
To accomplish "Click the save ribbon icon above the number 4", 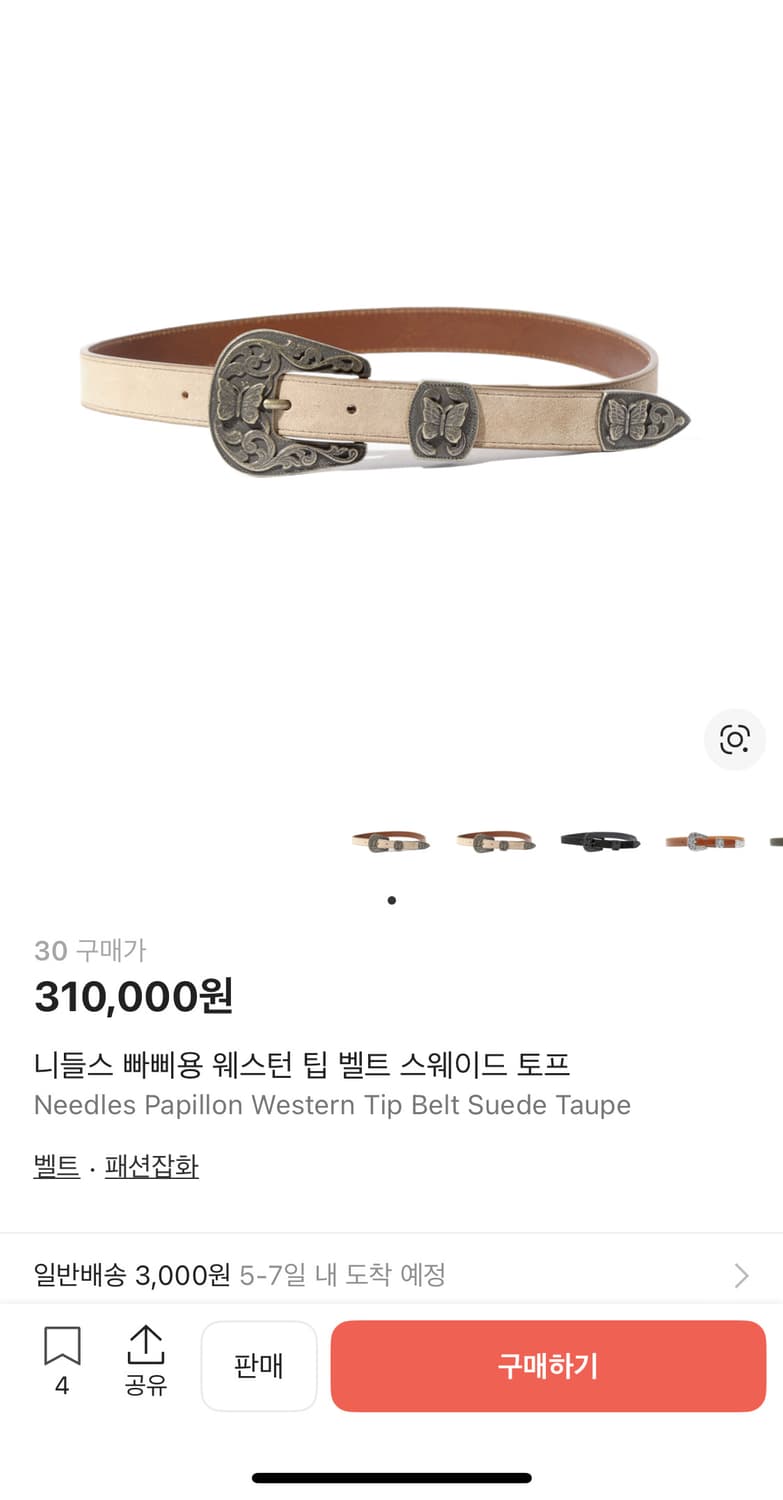I will [x=62, y=1348].
